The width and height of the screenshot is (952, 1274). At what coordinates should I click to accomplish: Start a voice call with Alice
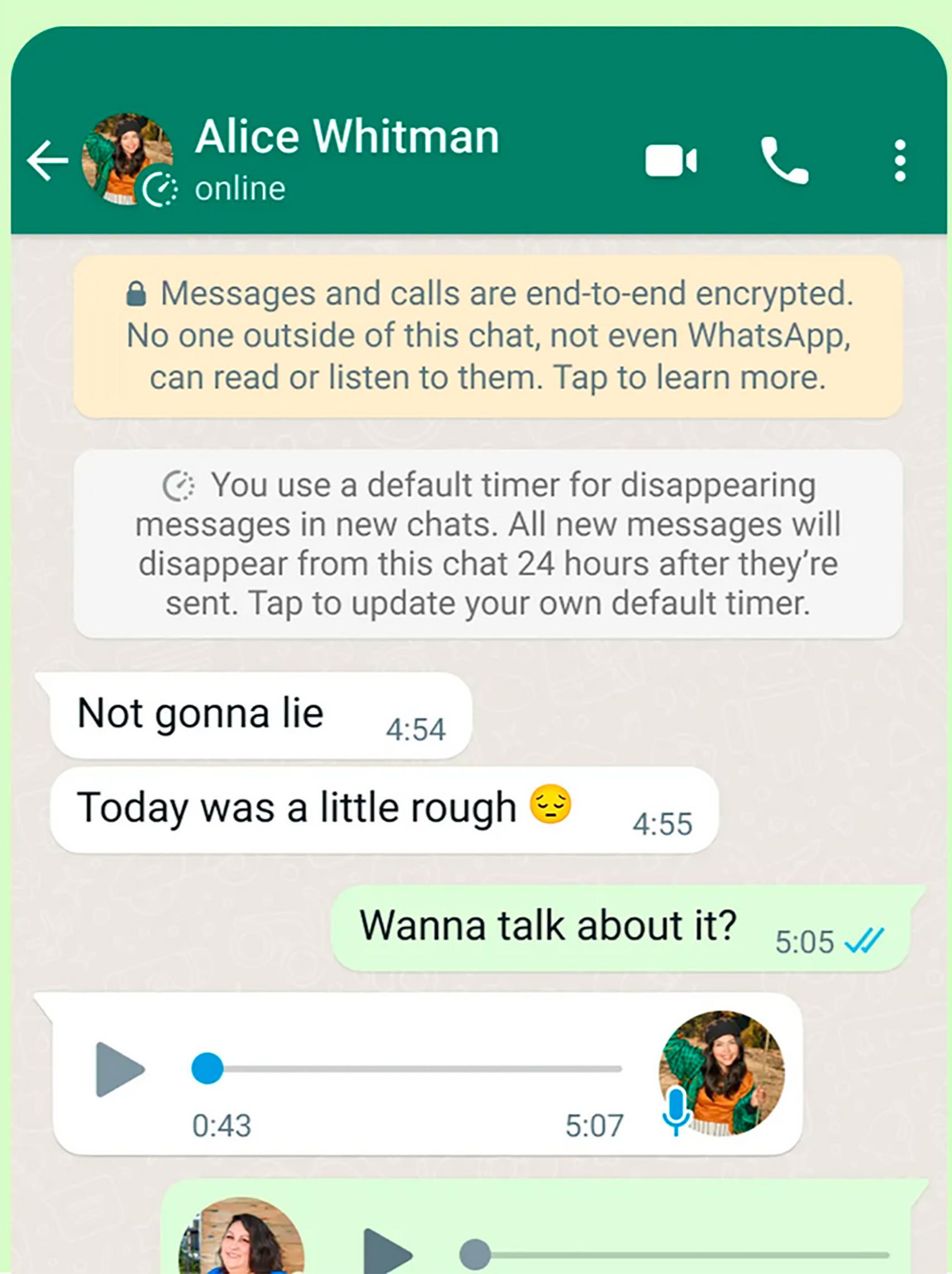(784, 161)
